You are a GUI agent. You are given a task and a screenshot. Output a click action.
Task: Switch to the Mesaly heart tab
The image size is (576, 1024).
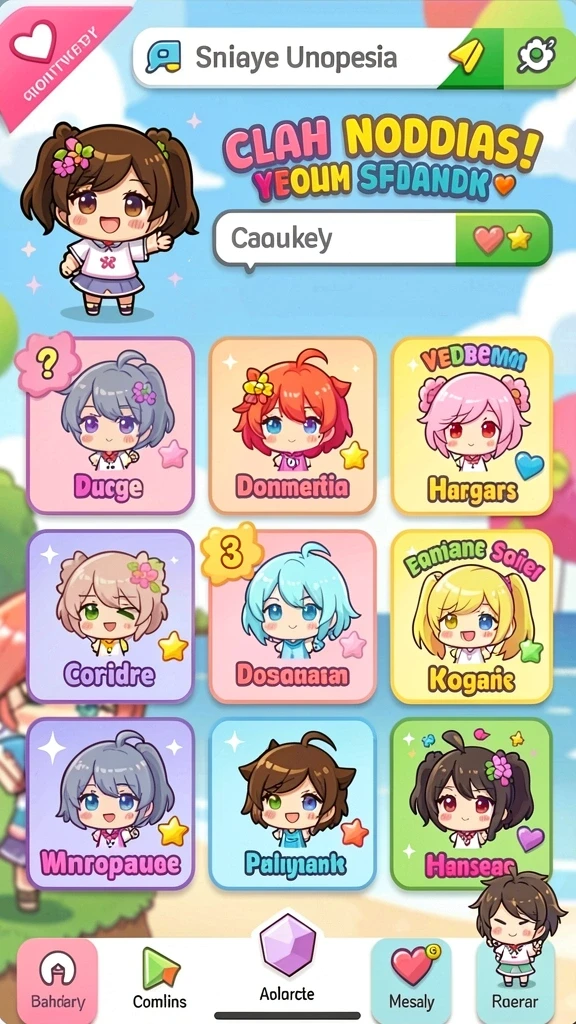411,978
